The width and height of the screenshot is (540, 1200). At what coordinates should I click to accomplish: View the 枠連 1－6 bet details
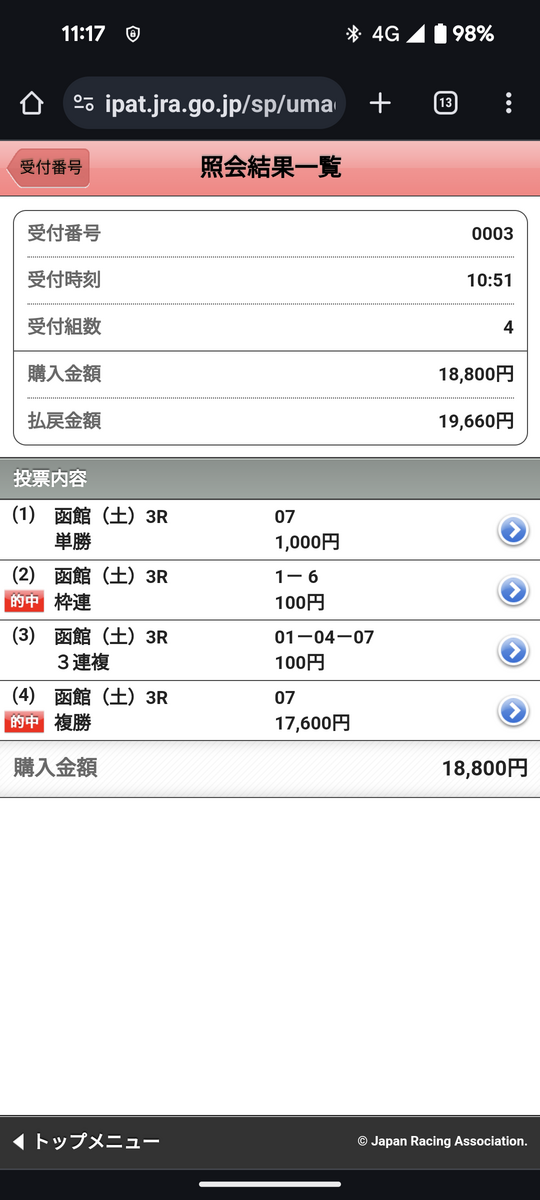point(270,590)
